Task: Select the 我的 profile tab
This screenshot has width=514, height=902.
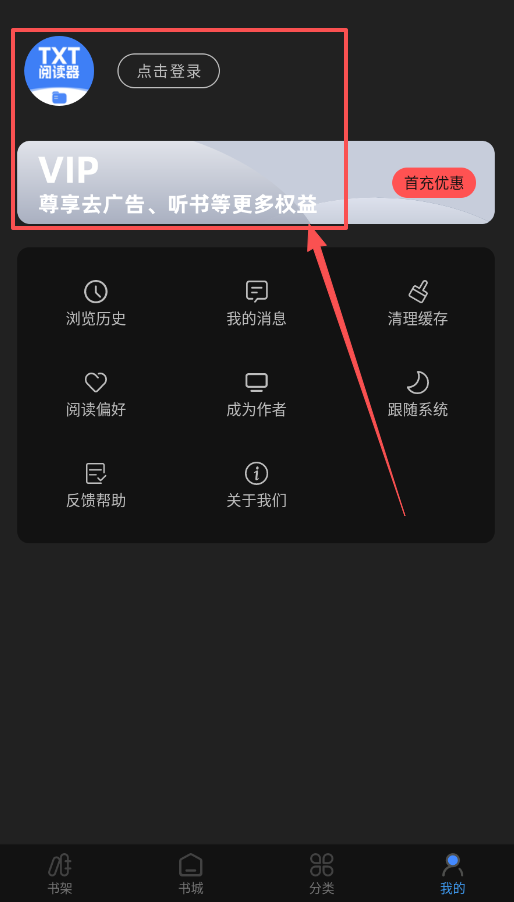Action: (452, 874)
